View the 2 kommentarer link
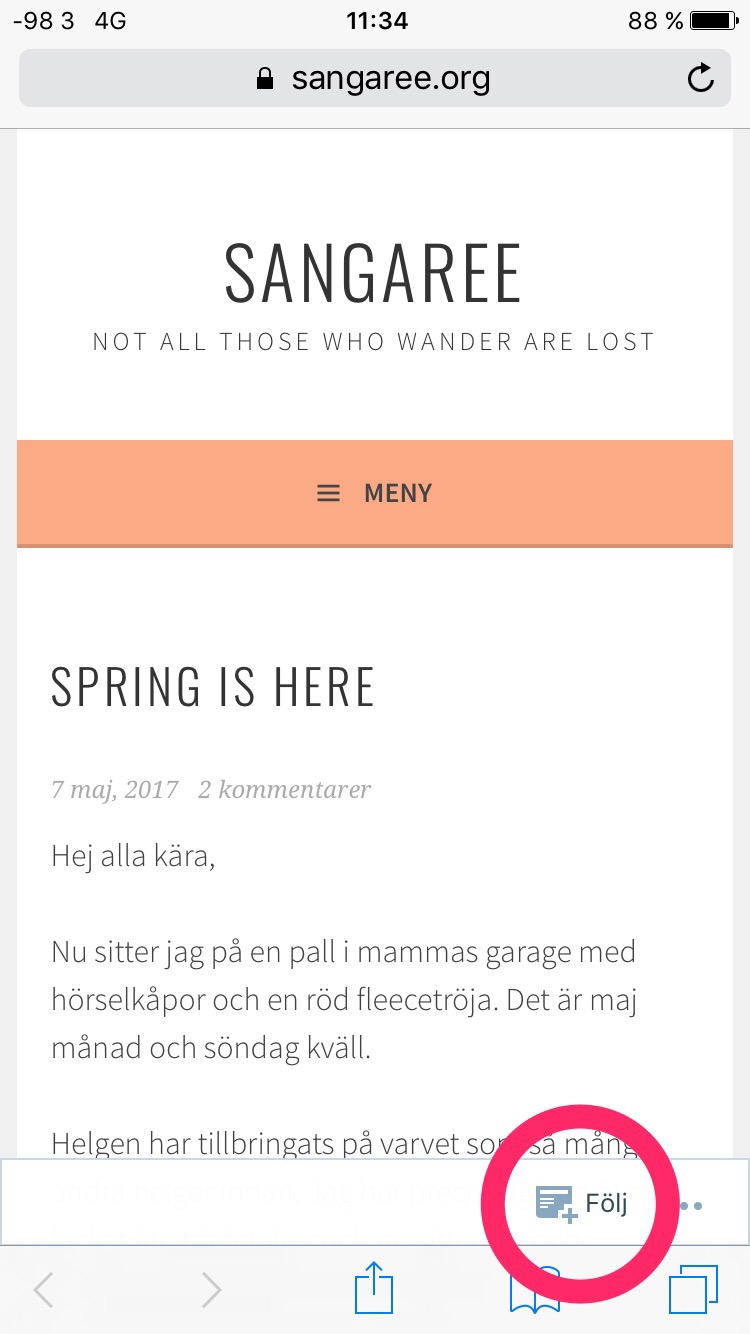Viewport: 750px width, 1334px height. (x=284, y=789)
